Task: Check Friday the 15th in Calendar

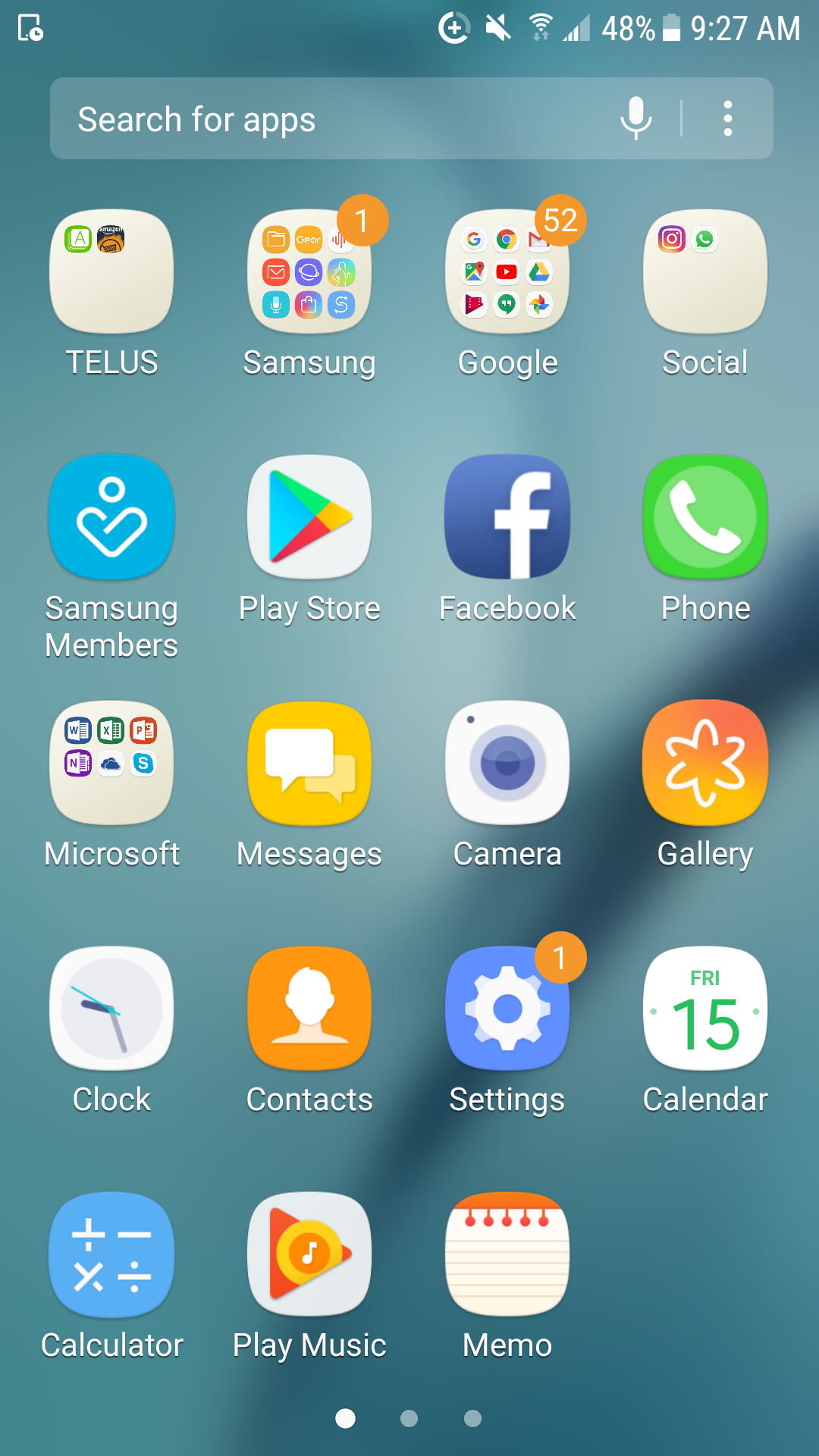Action: (x=704, y=1009)
